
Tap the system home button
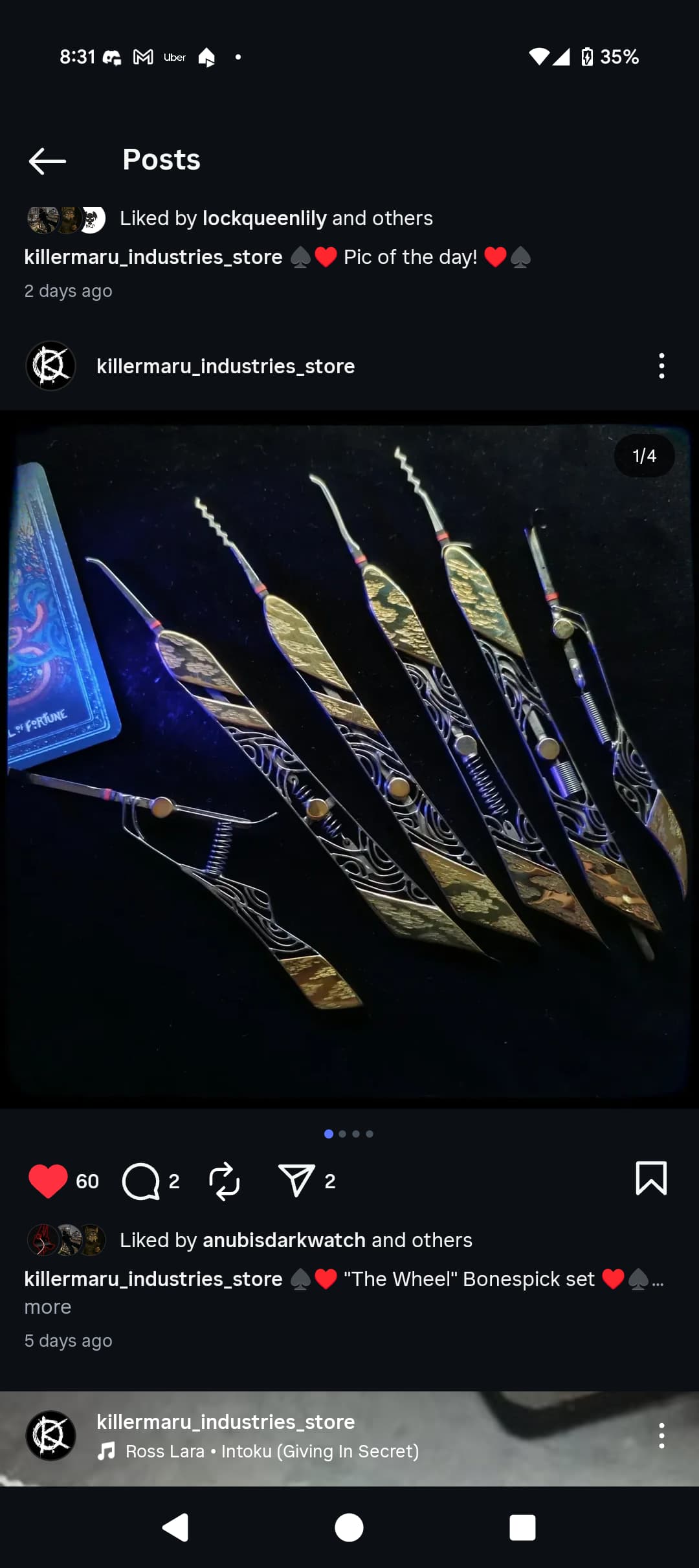[x=349, y=1528]
